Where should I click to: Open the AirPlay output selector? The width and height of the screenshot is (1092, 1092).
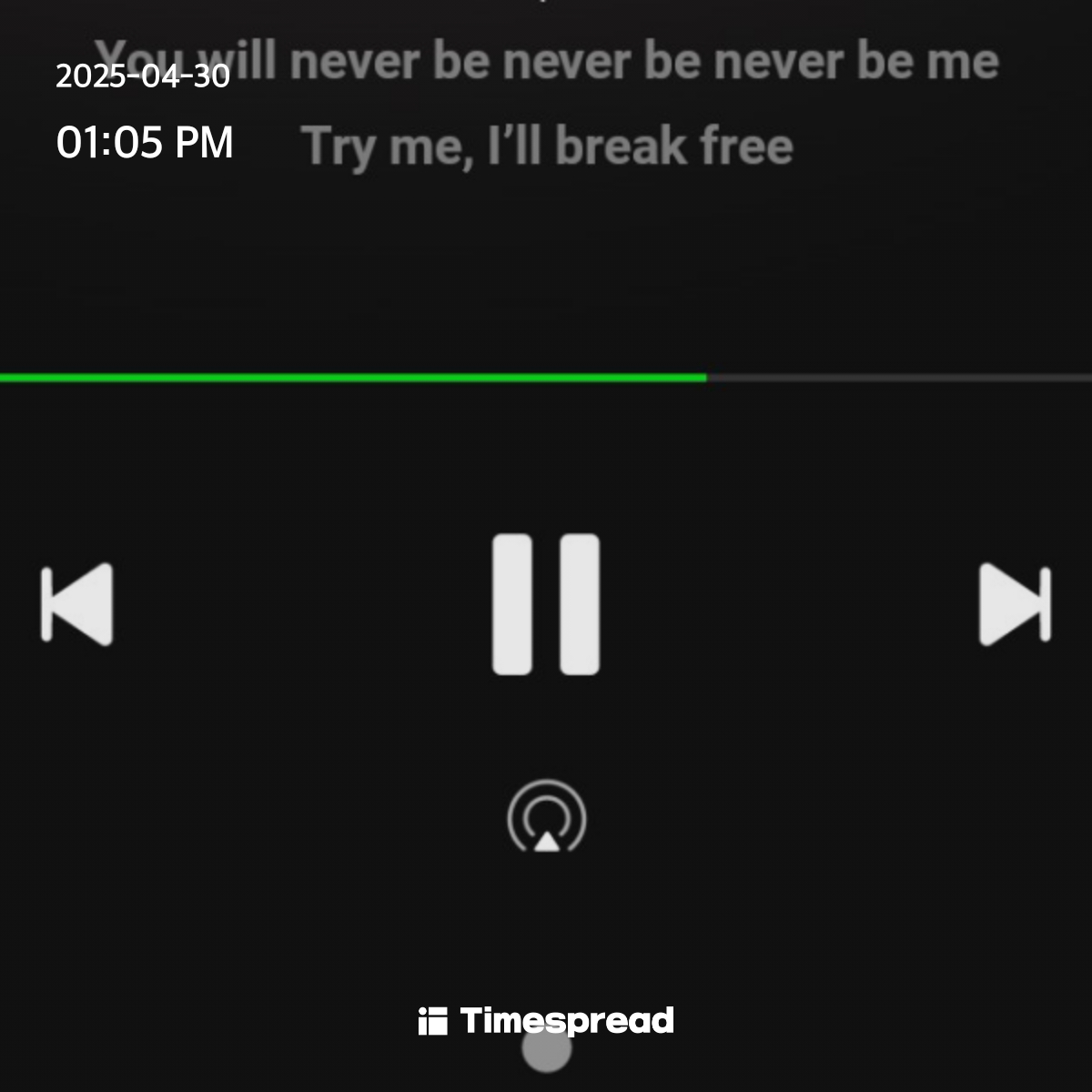click(x=546, y=817)
